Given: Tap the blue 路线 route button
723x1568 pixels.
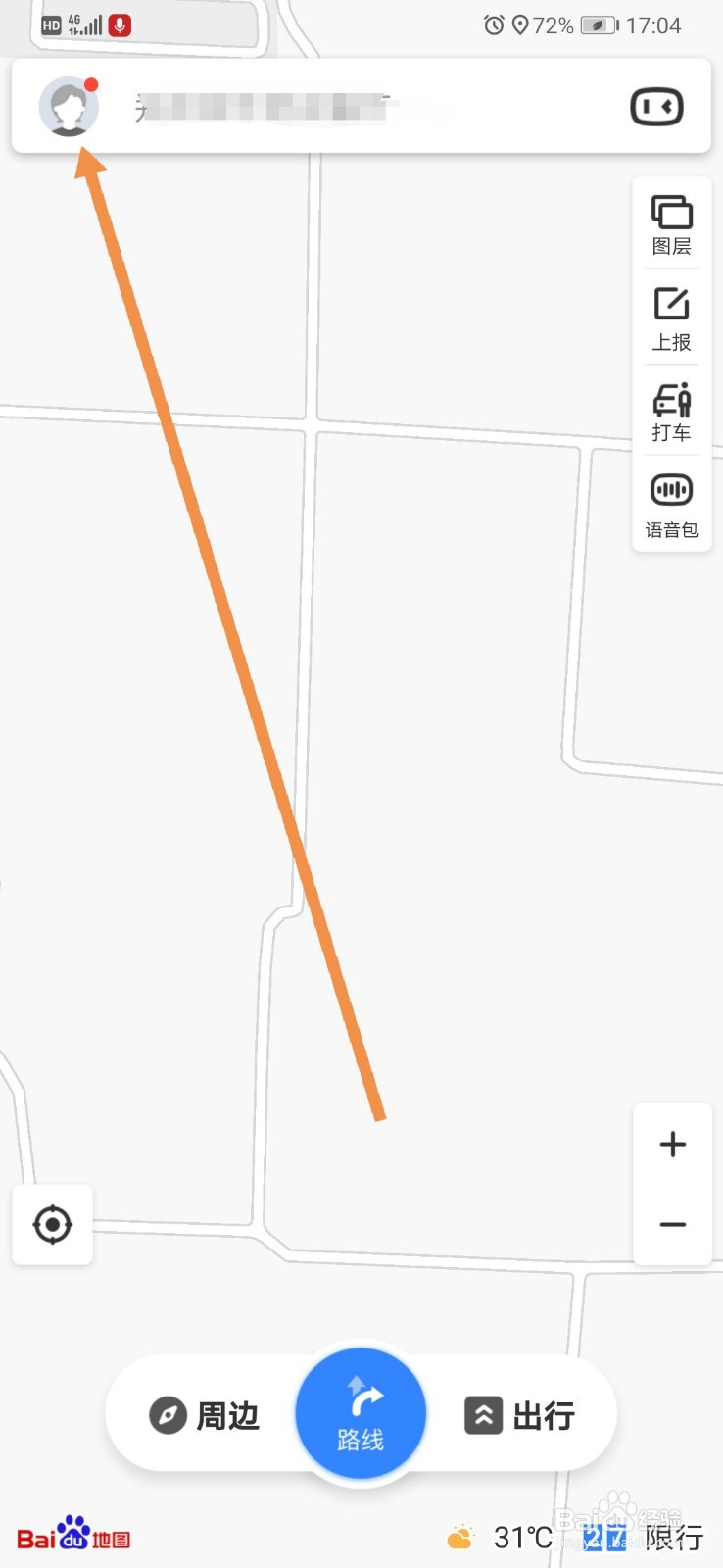Looking at the screenshot, I should pyautogui.click(x=361, y=1411).
